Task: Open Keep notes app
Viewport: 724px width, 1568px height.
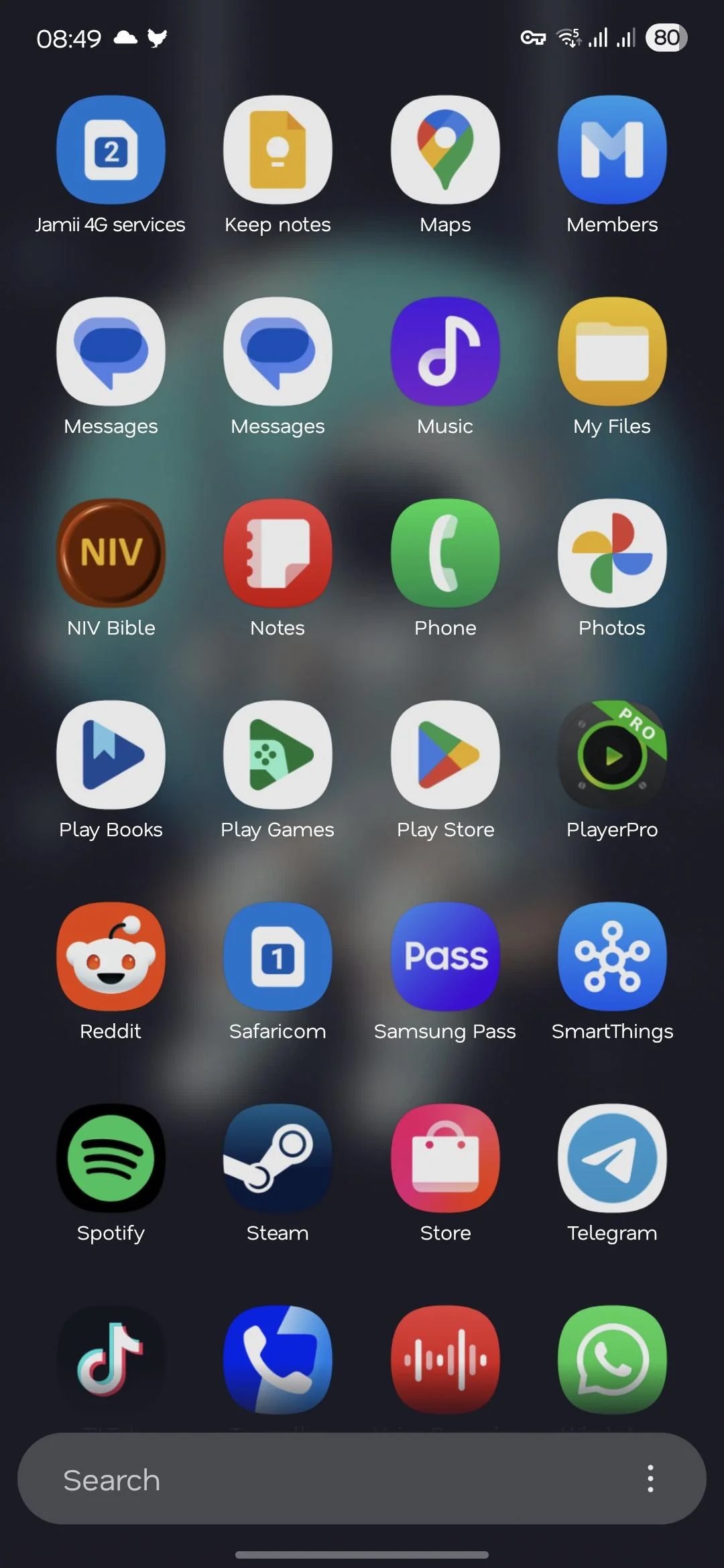Action: pyautogui.click(x=278, y=150)
